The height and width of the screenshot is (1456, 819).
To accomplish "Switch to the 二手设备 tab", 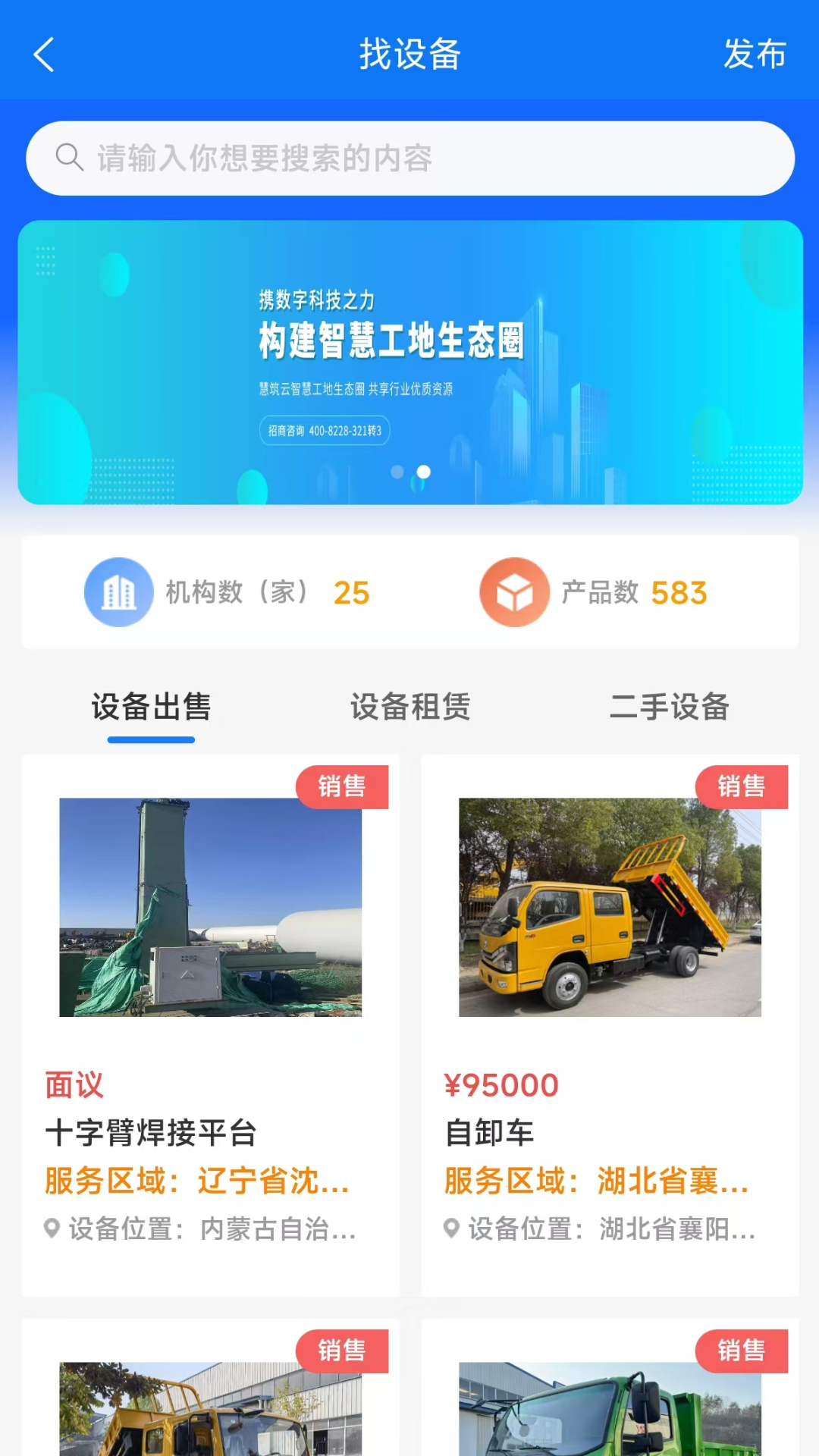I will click(x=669, y=707).
